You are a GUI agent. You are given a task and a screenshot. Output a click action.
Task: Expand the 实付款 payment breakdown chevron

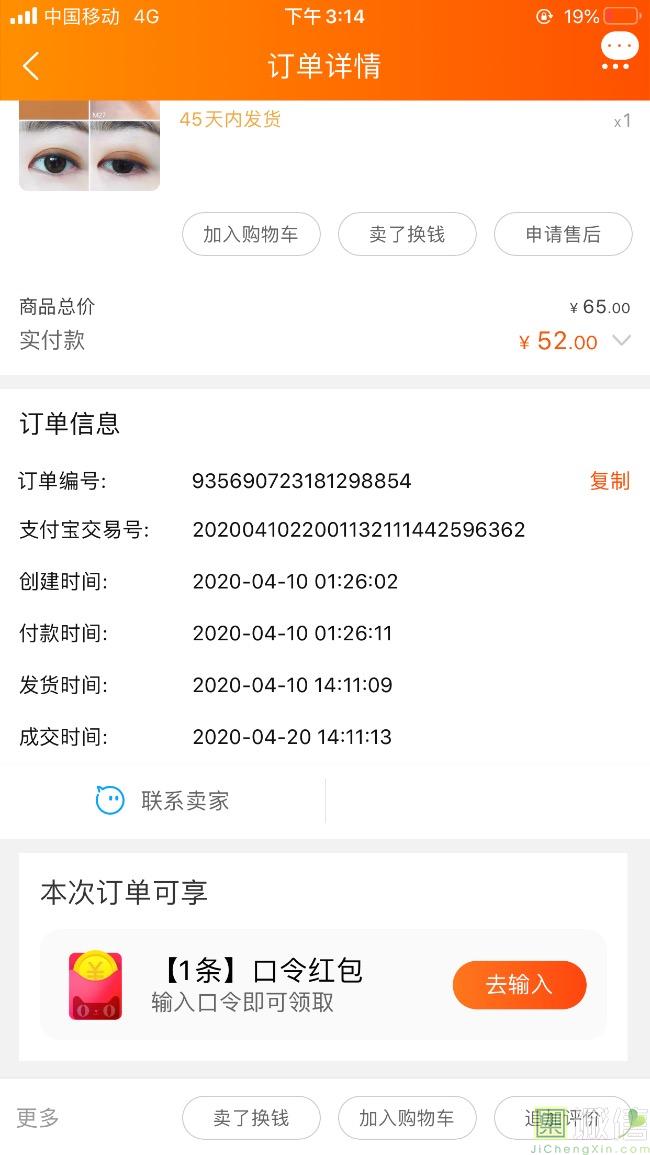(x=621, y=341)
